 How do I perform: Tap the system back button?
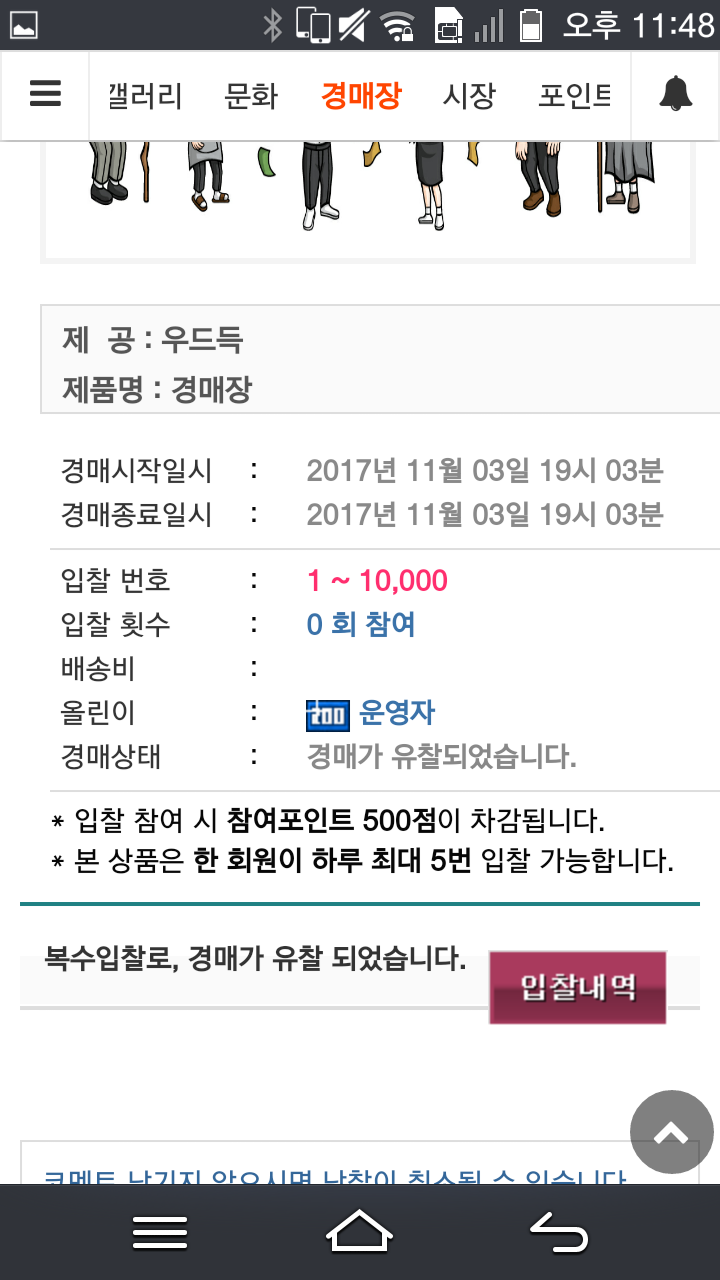pyautogui.click(x=558, y=1232)
